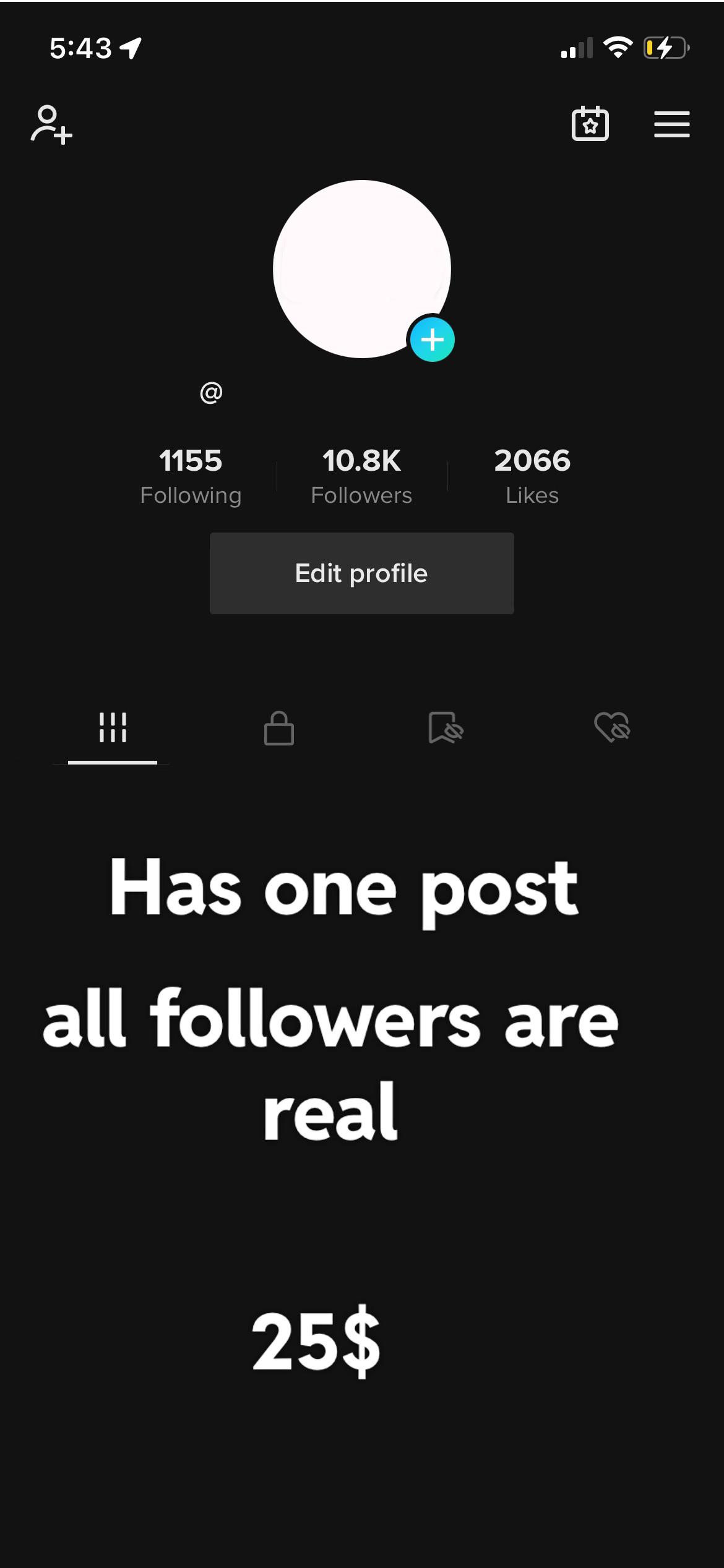Select the @ username field
This screenshot has height=1568, width=724.
pyautogui.click(x=212, y=392)
